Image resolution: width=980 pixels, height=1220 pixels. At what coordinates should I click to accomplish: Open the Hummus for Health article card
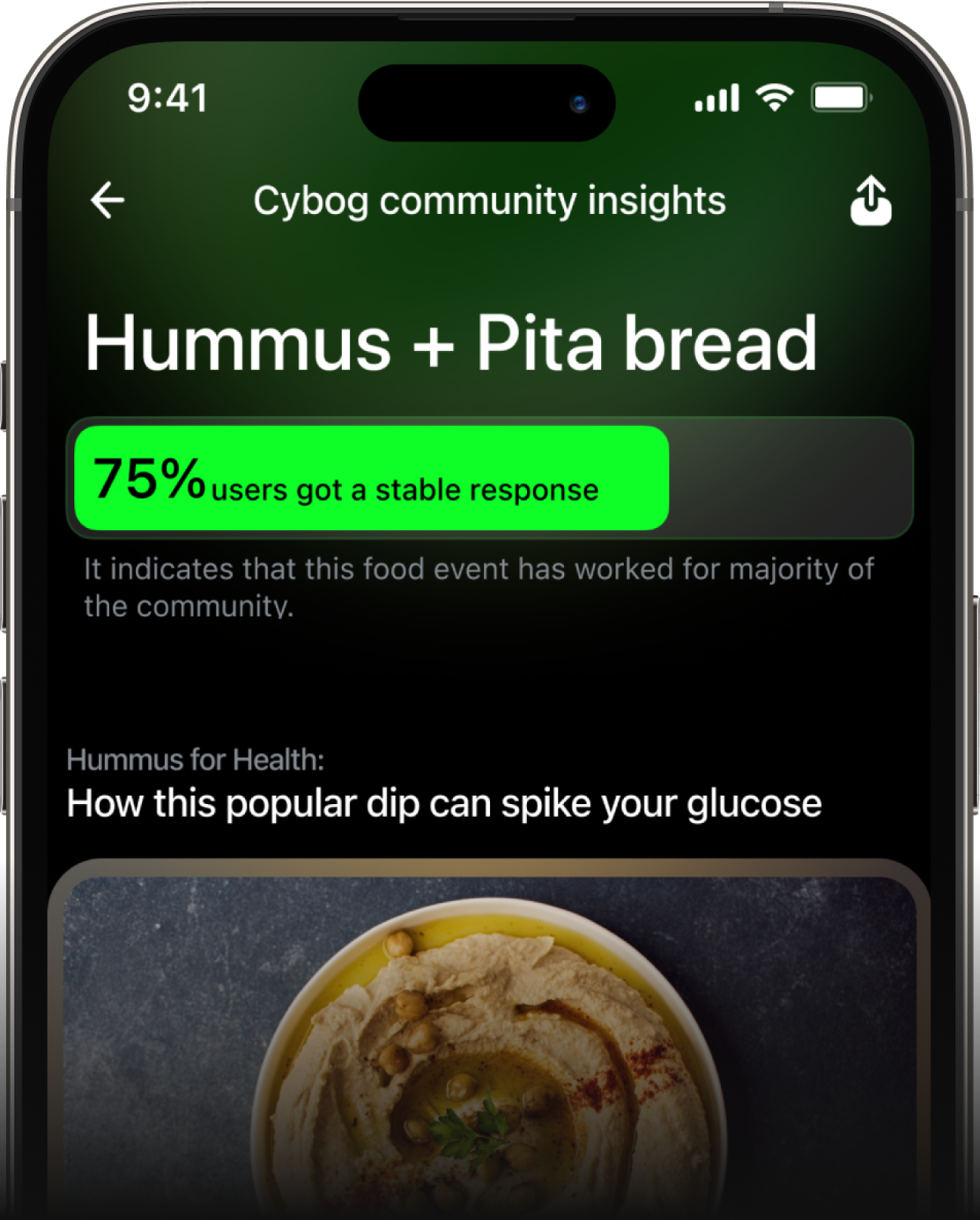(489, 1044)
